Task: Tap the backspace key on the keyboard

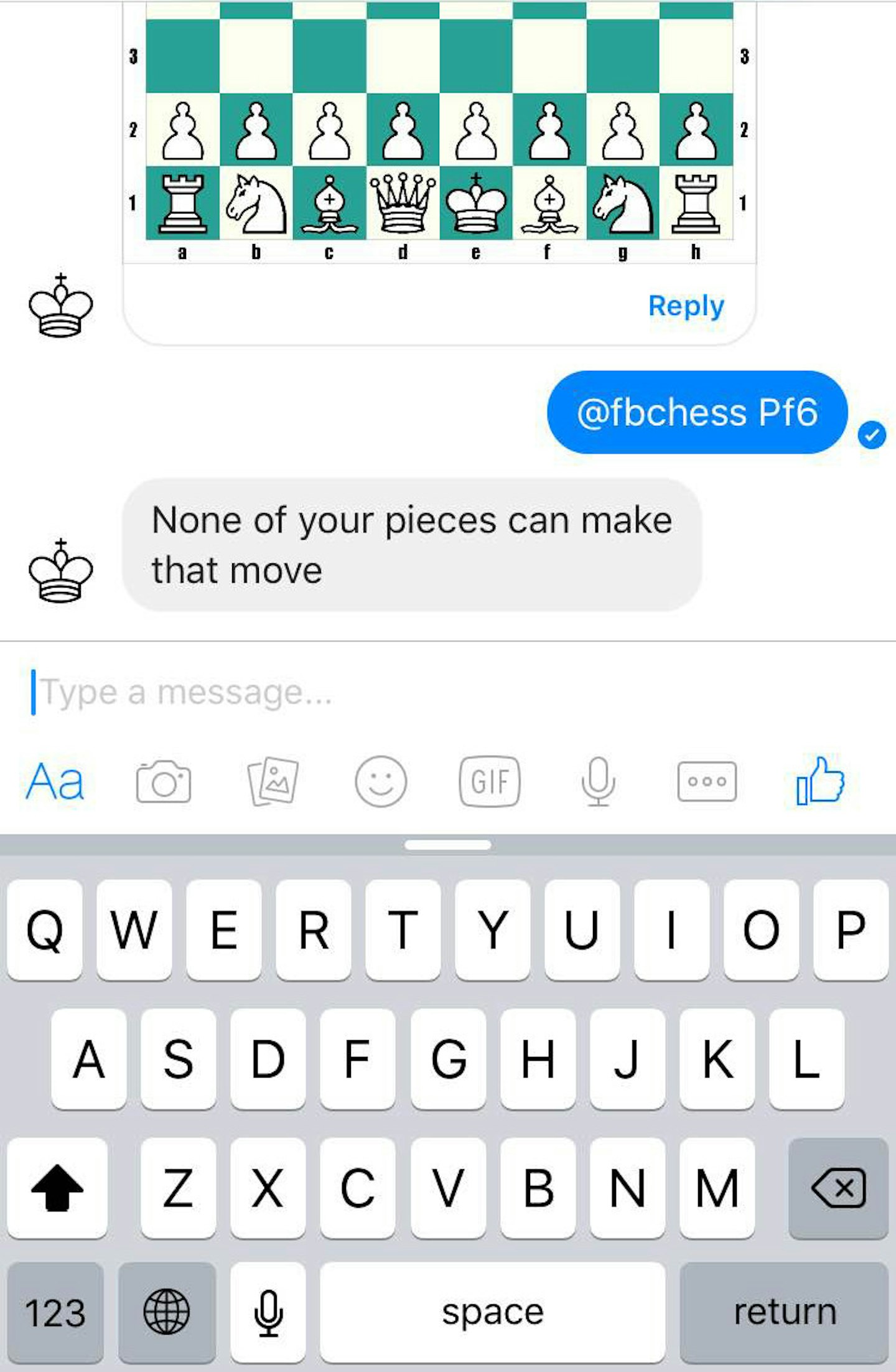Action: pyautogui.click(x=838, y=1188)
